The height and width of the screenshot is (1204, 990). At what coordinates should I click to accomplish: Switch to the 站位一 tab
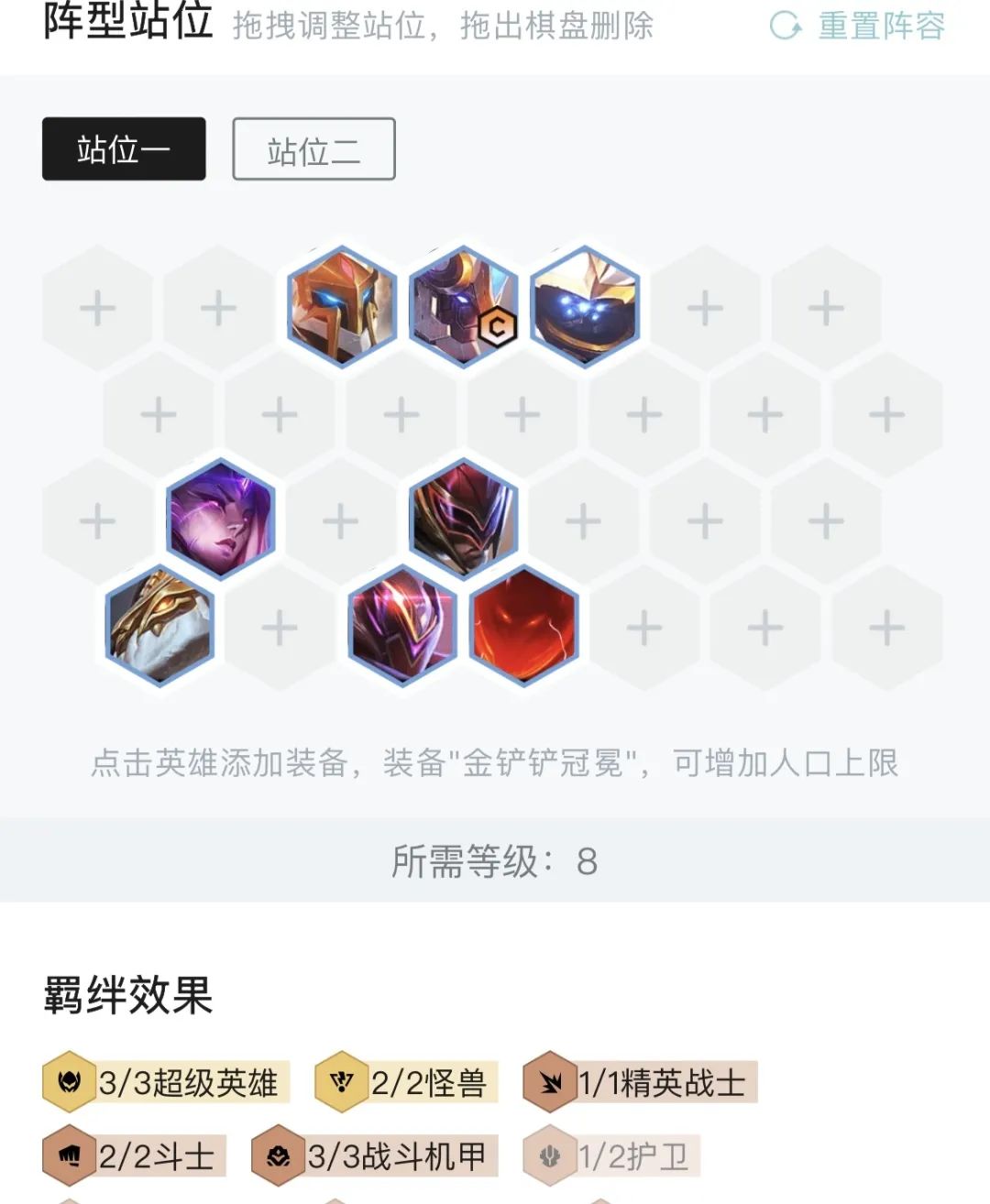[124, 149]
